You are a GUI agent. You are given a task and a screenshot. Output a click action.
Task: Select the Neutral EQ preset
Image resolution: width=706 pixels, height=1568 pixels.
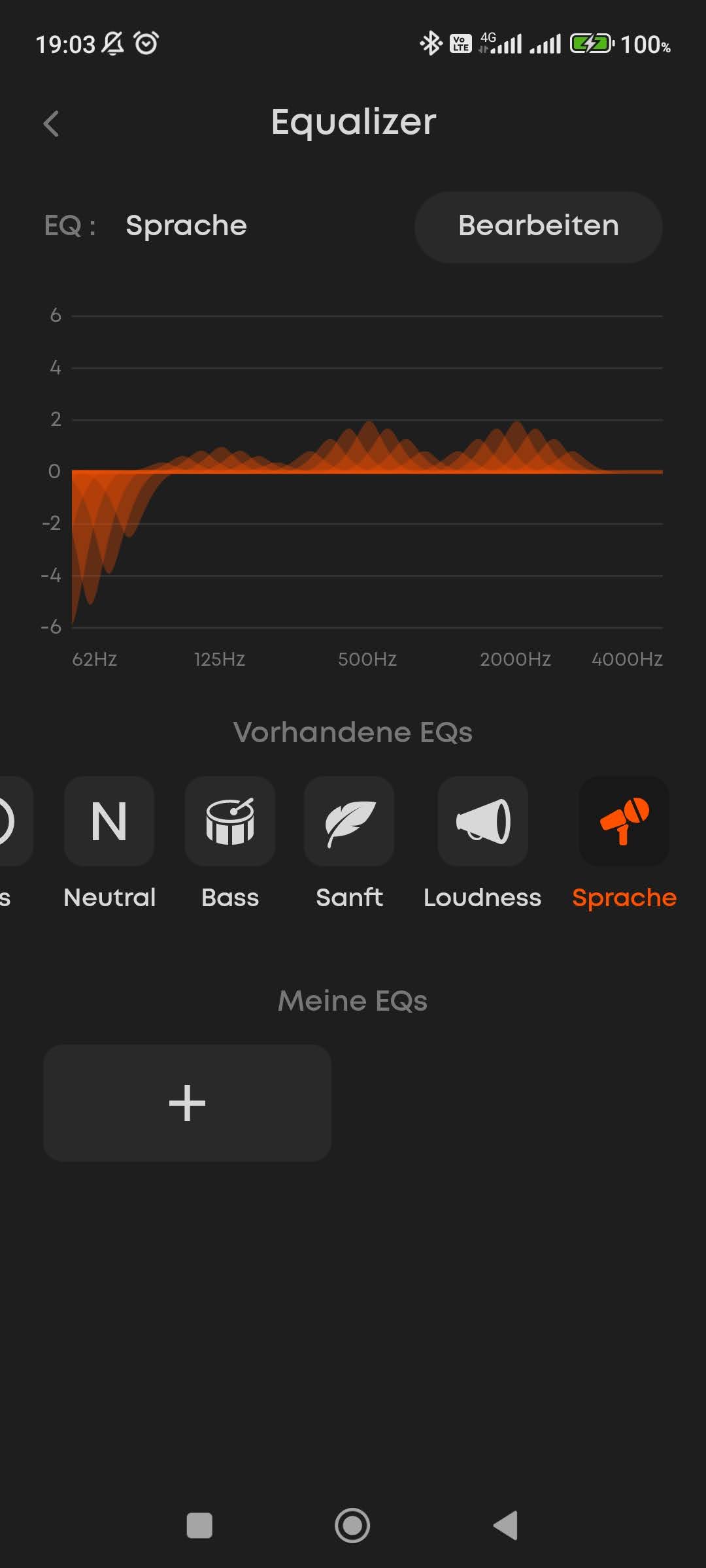click(x=109, y=822)
